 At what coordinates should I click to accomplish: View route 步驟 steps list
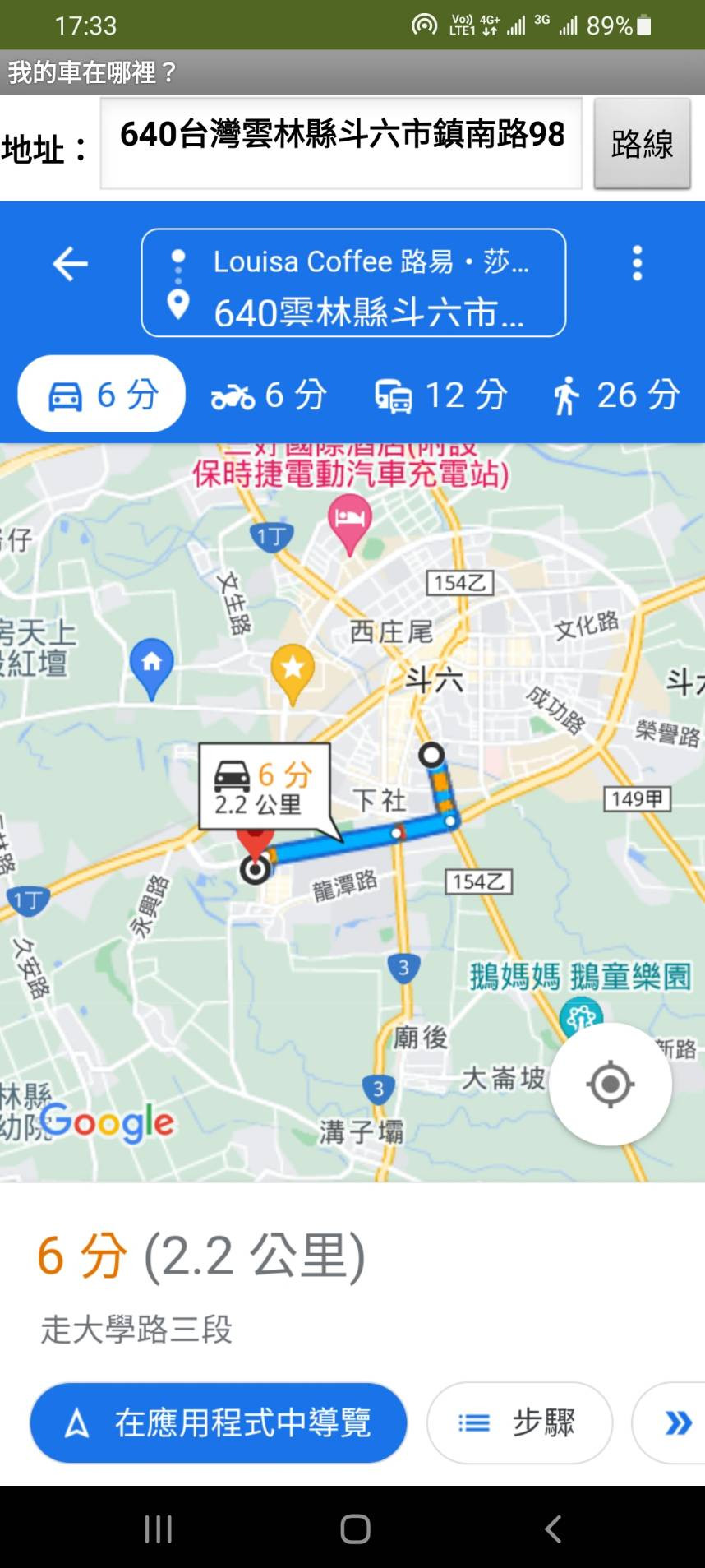[x=519, y=1422]
